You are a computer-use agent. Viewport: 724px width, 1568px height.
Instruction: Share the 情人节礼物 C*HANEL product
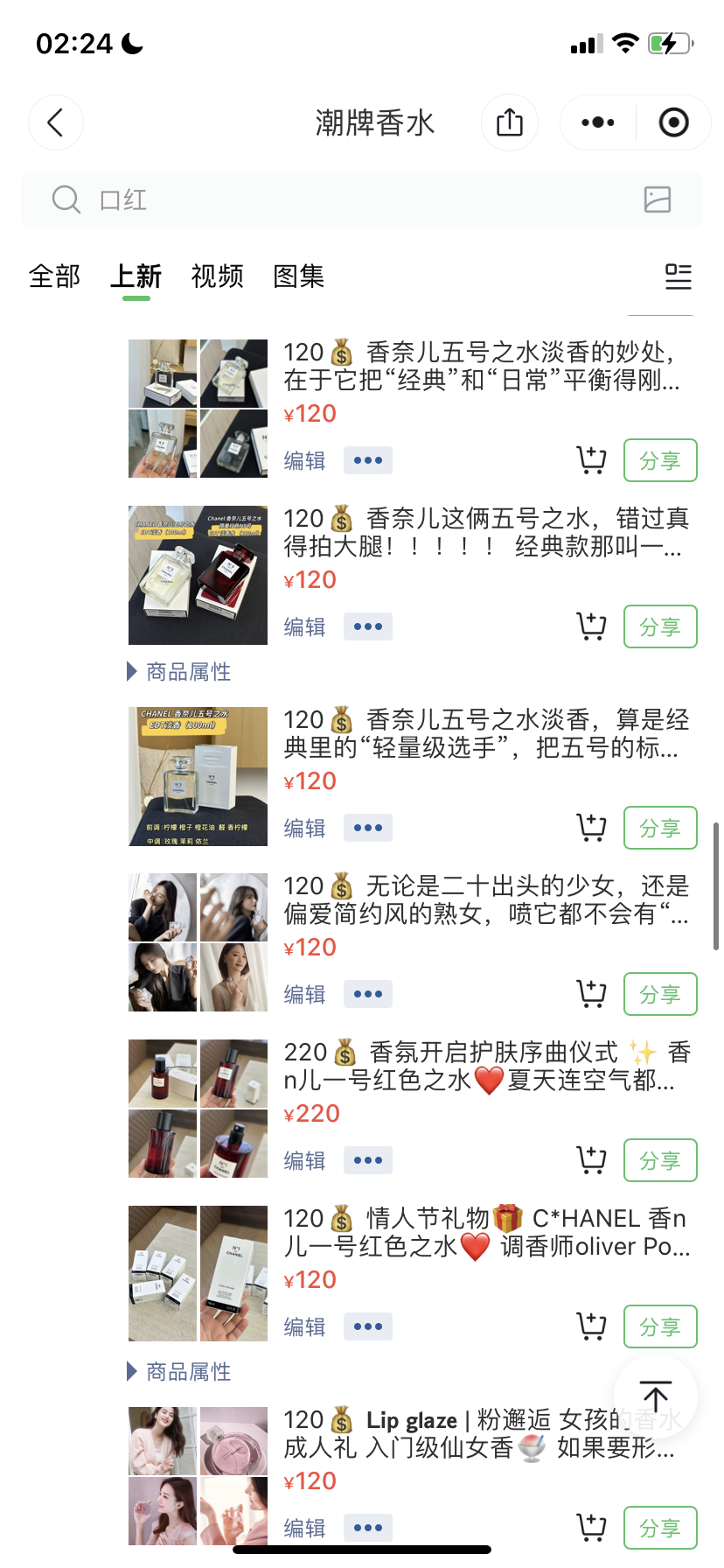tap(660, 1326)
